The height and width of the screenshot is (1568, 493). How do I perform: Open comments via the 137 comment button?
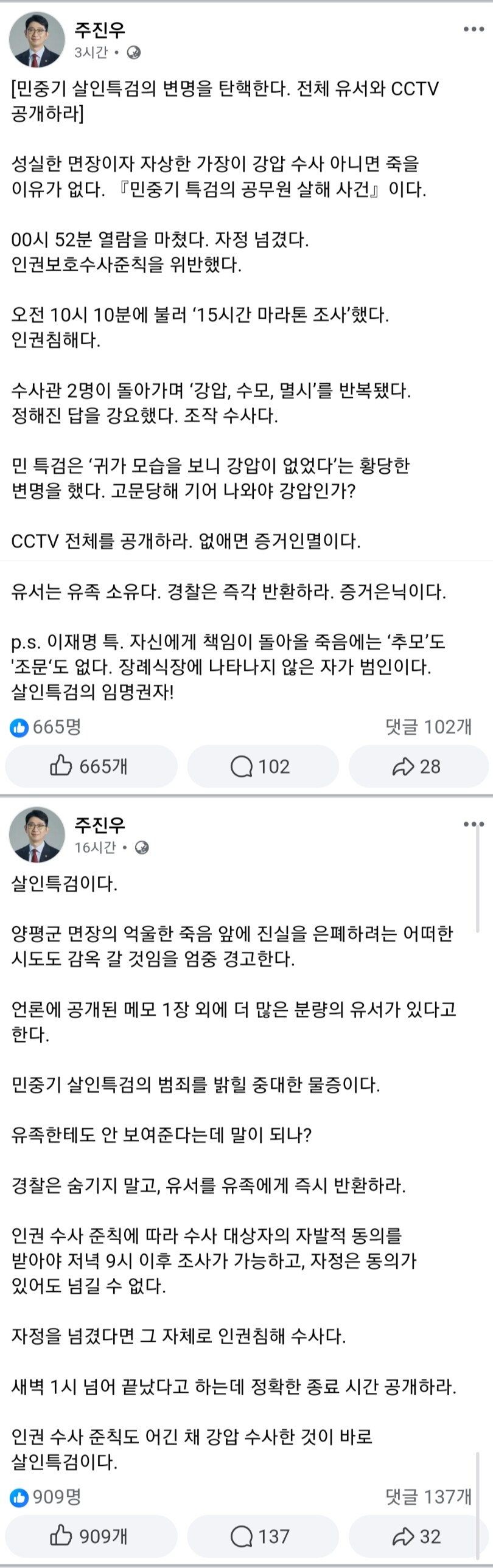point(262,1536)
